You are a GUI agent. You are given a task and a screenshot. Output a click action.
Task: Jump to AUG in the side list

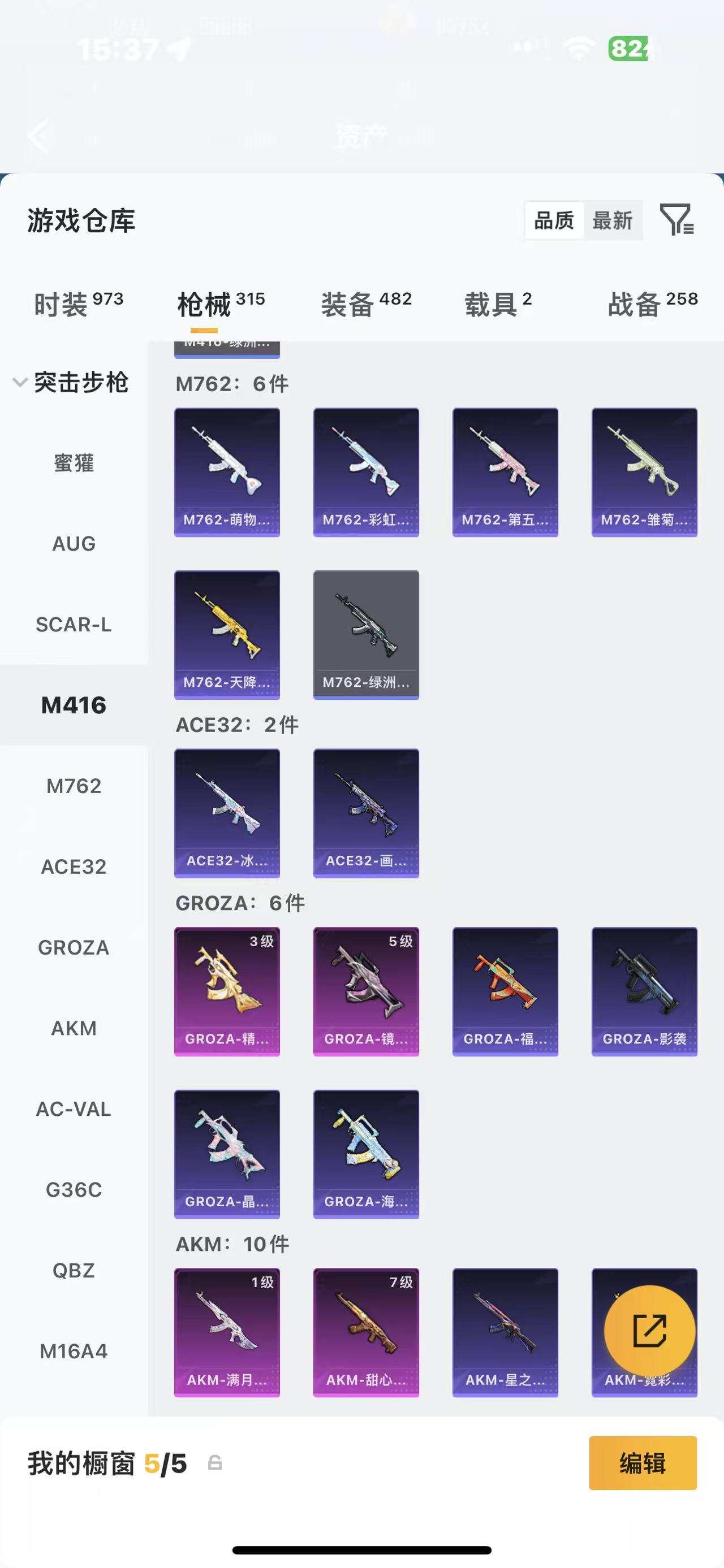74,544
